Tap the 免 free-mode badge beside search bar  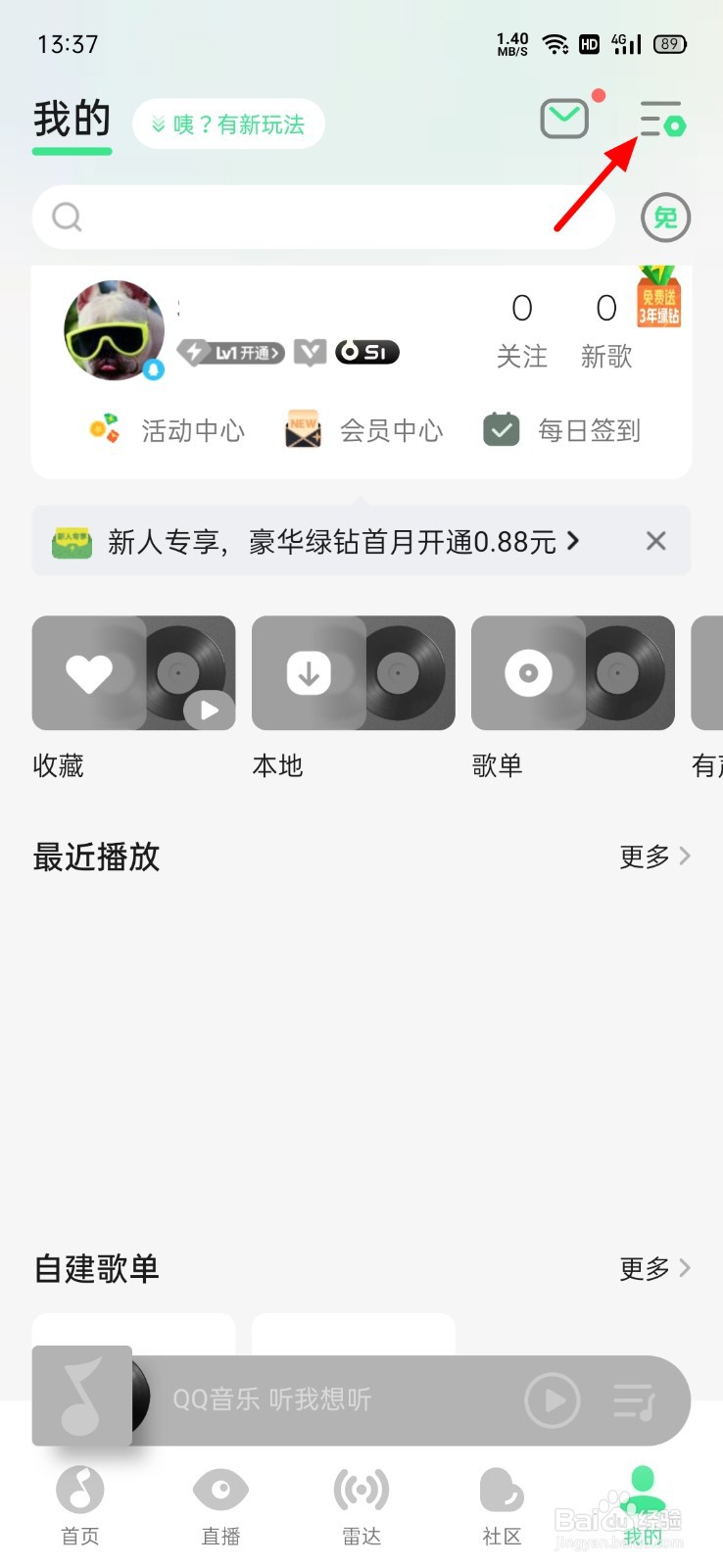pos(665,218)
